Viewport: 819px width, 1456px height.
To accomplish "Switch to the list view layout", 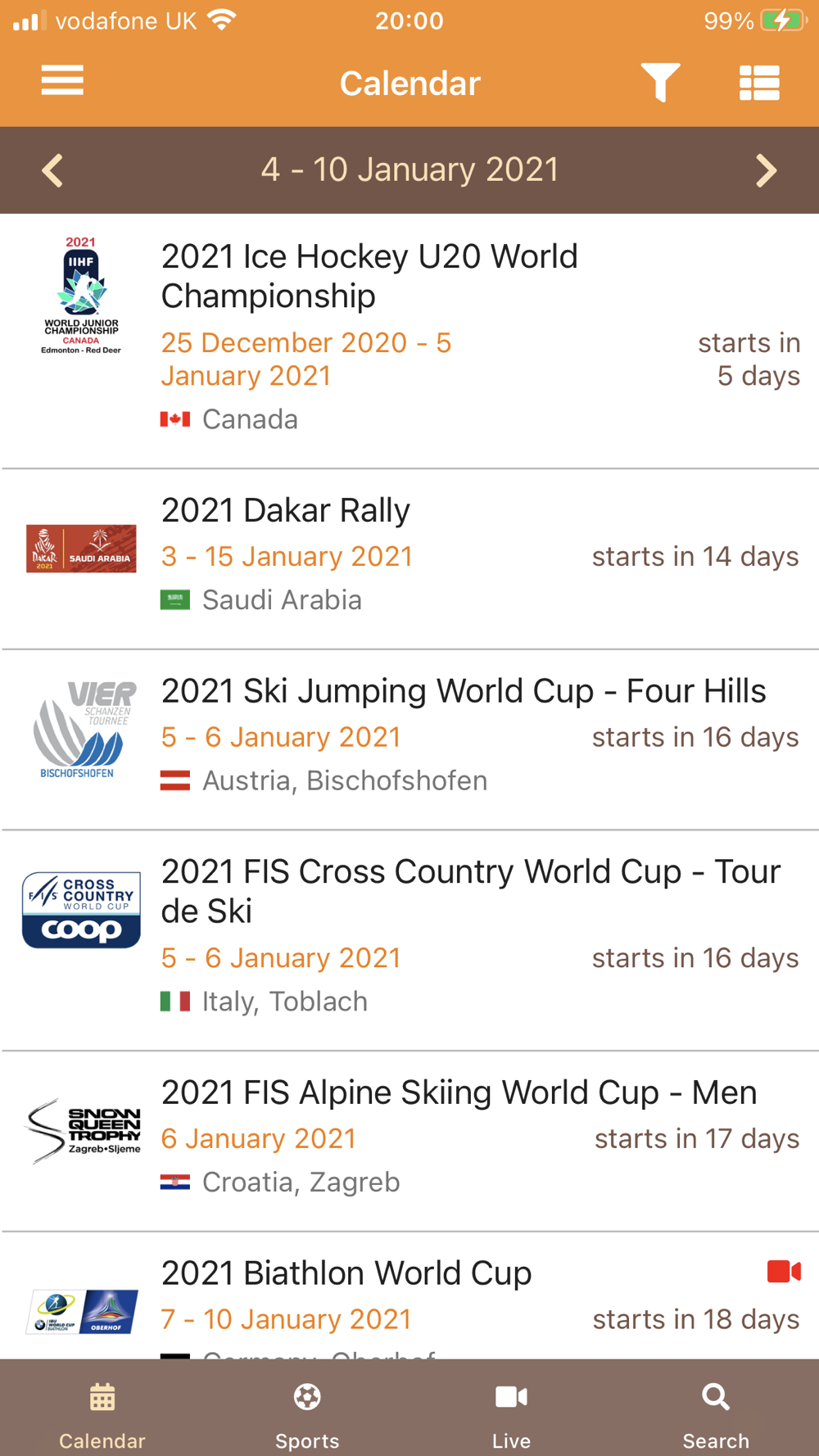I will [x=759, y=83].
